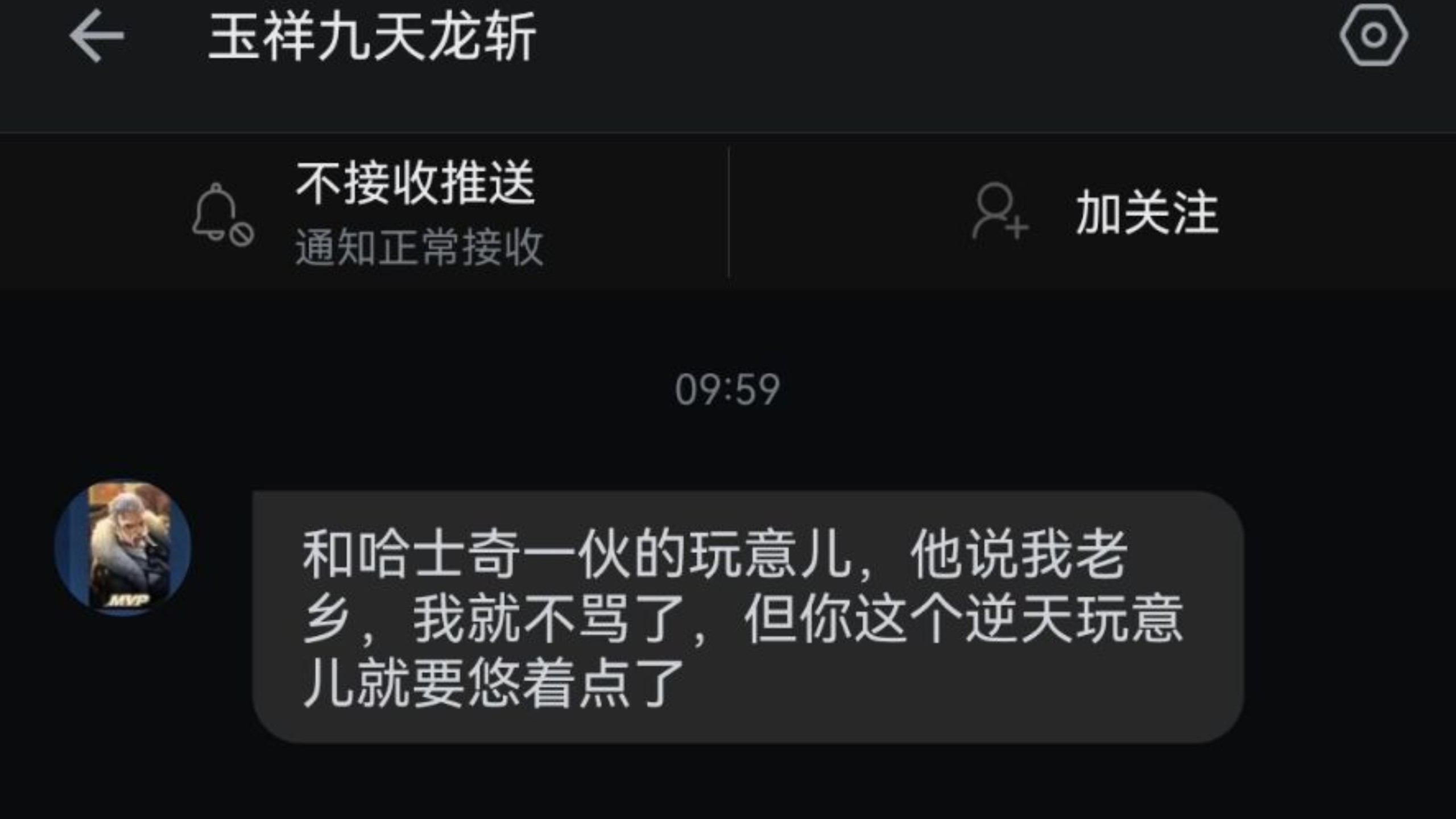Viewport: 1456px width, 819px height.
Task: Open the sender's profile avatar
Action: coord(123,548)
